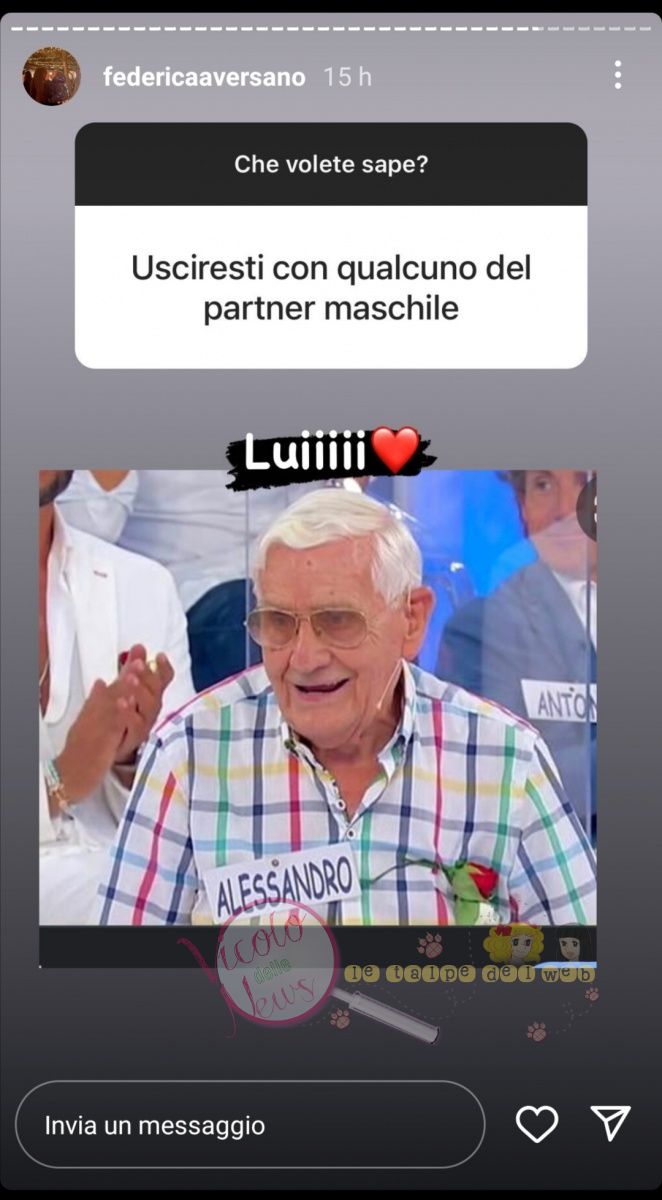Share the story via paper plane icon
Image resolution: width=662 pixels, height=1200 pixels.
click(610, 1123)
